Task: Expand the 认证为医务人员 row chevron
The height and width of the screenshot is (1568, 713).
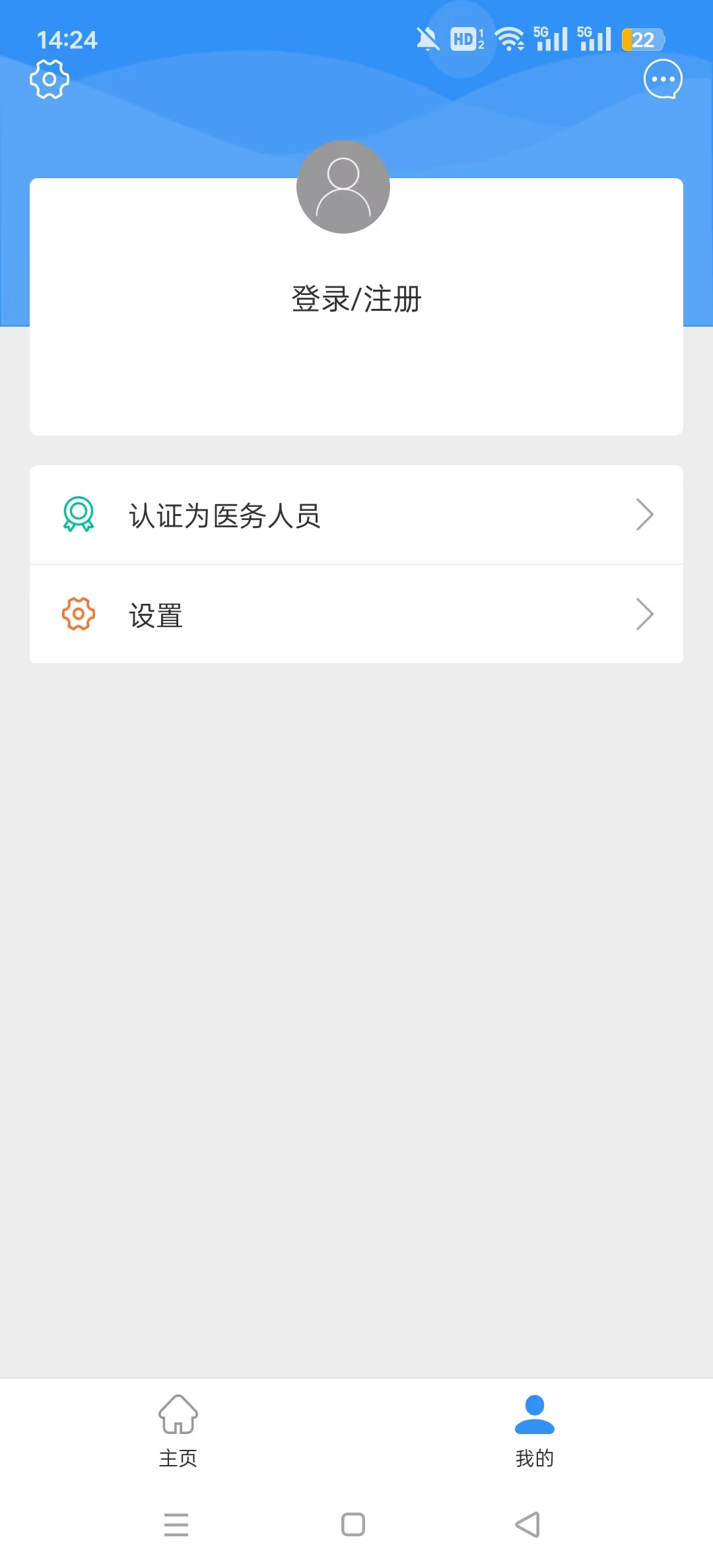Action: [645, 515]
